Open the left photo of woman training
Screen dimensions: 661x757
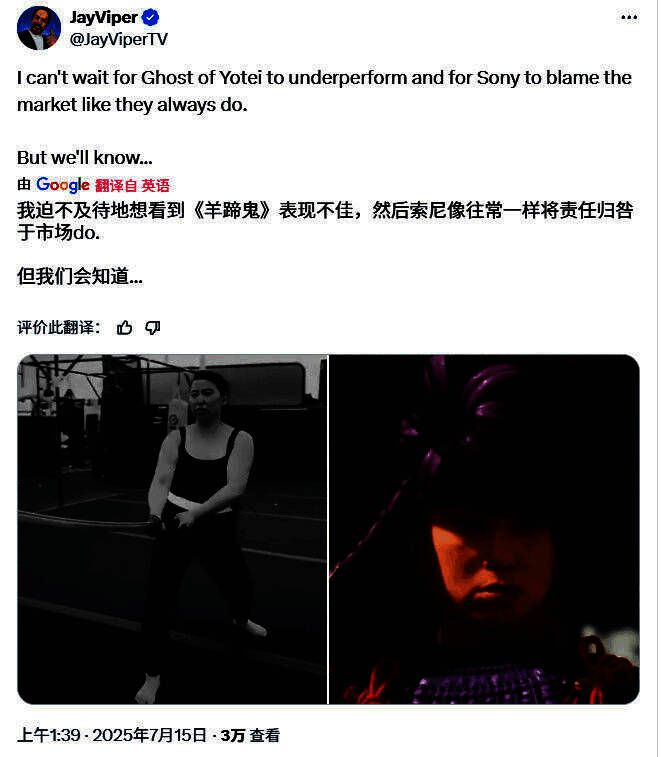click(x=172, y=529)
